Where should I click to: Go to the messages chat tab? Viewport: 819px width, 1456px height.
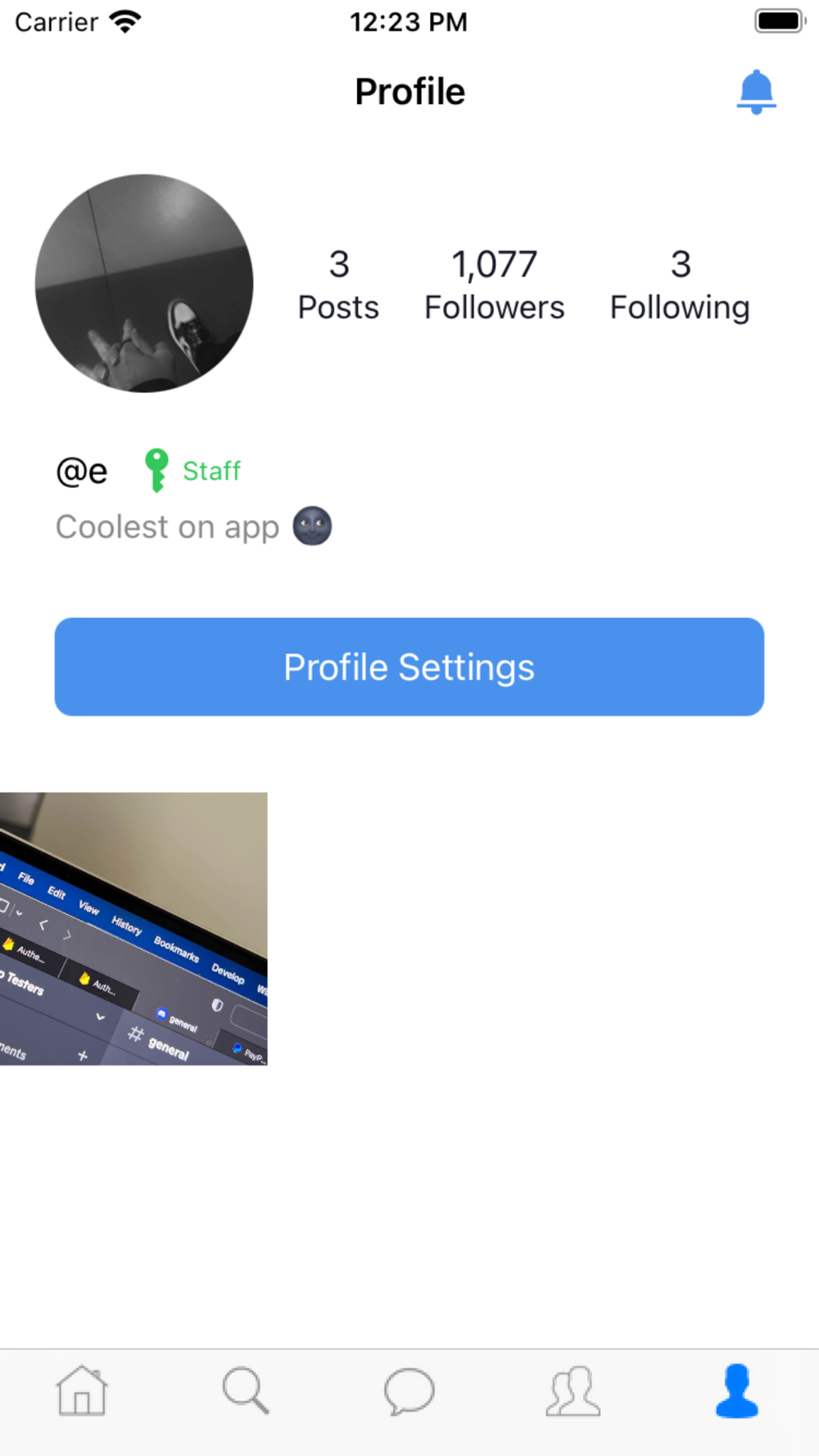point(409,1390)
